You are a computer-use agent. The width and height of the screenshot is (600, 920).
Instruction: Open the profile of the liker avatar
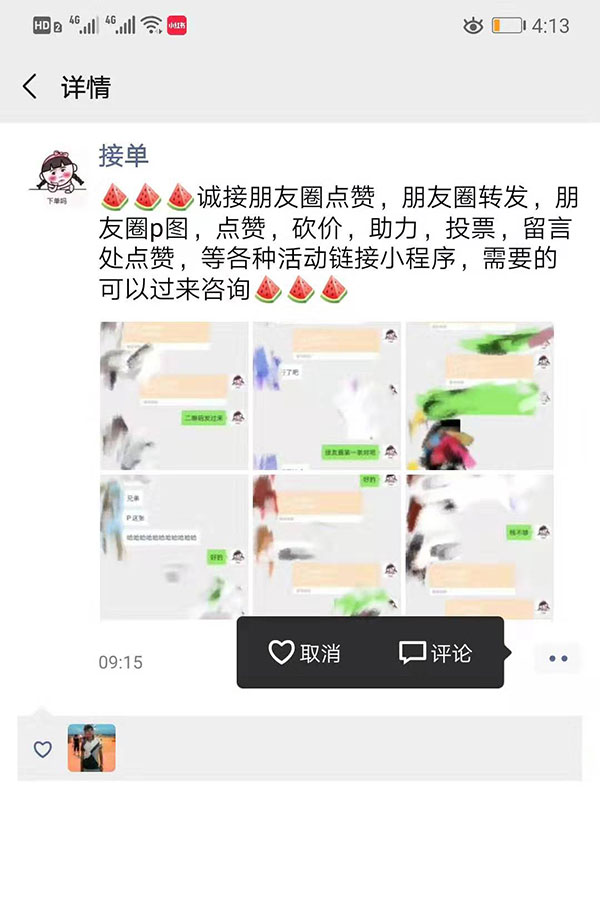92,748
